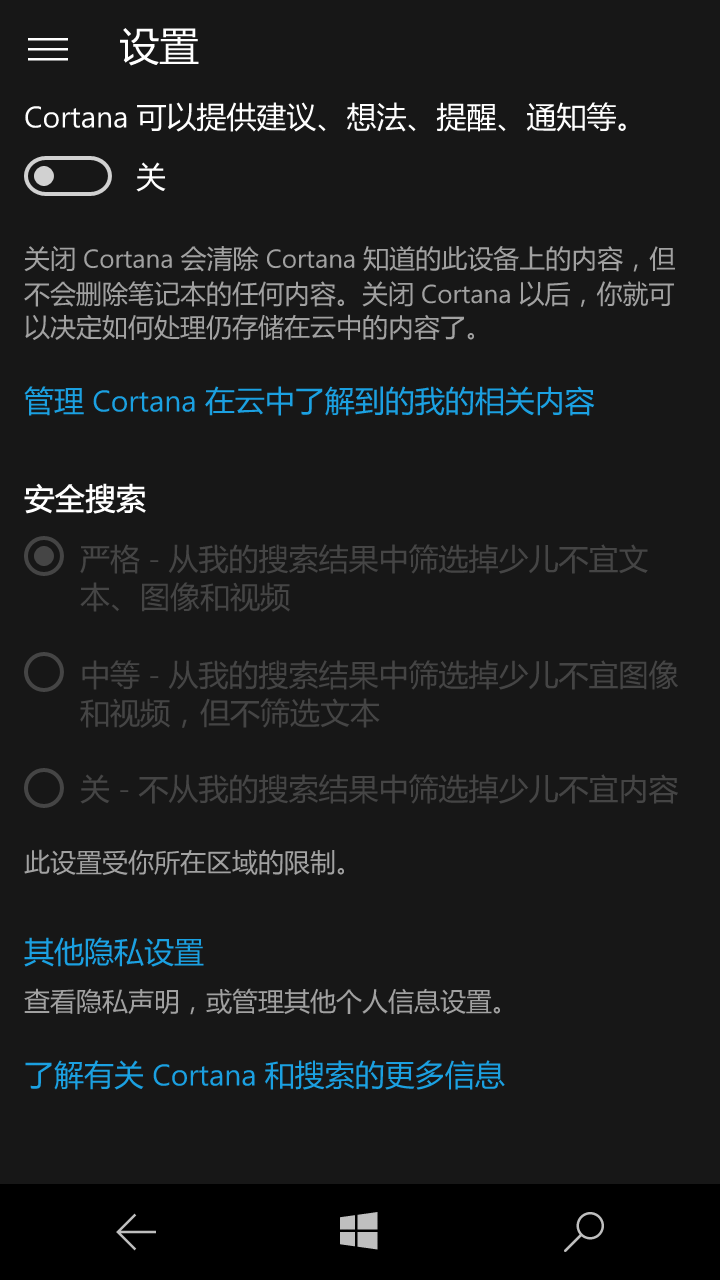Open 了解有关 Cortana 和搜索的更多信息 link
The width and height of the screenshot is (720, 1280).
(x=264, y=1075)
